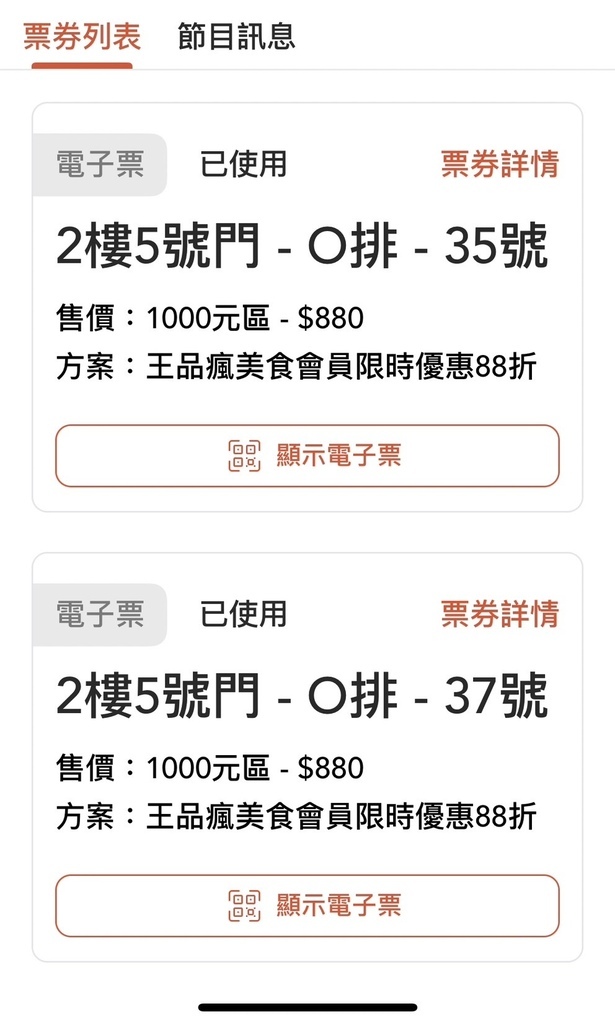Switch to the 節目訊息 tab

tap(236, 36)
